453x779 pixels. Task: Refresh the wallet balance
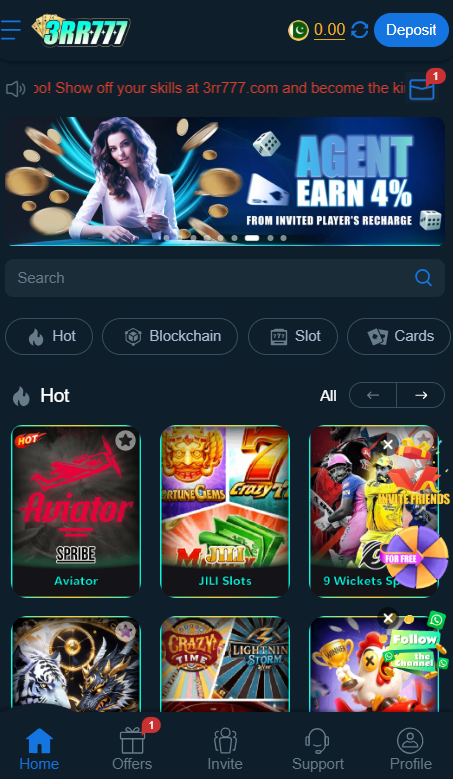(x=359, y=30)
